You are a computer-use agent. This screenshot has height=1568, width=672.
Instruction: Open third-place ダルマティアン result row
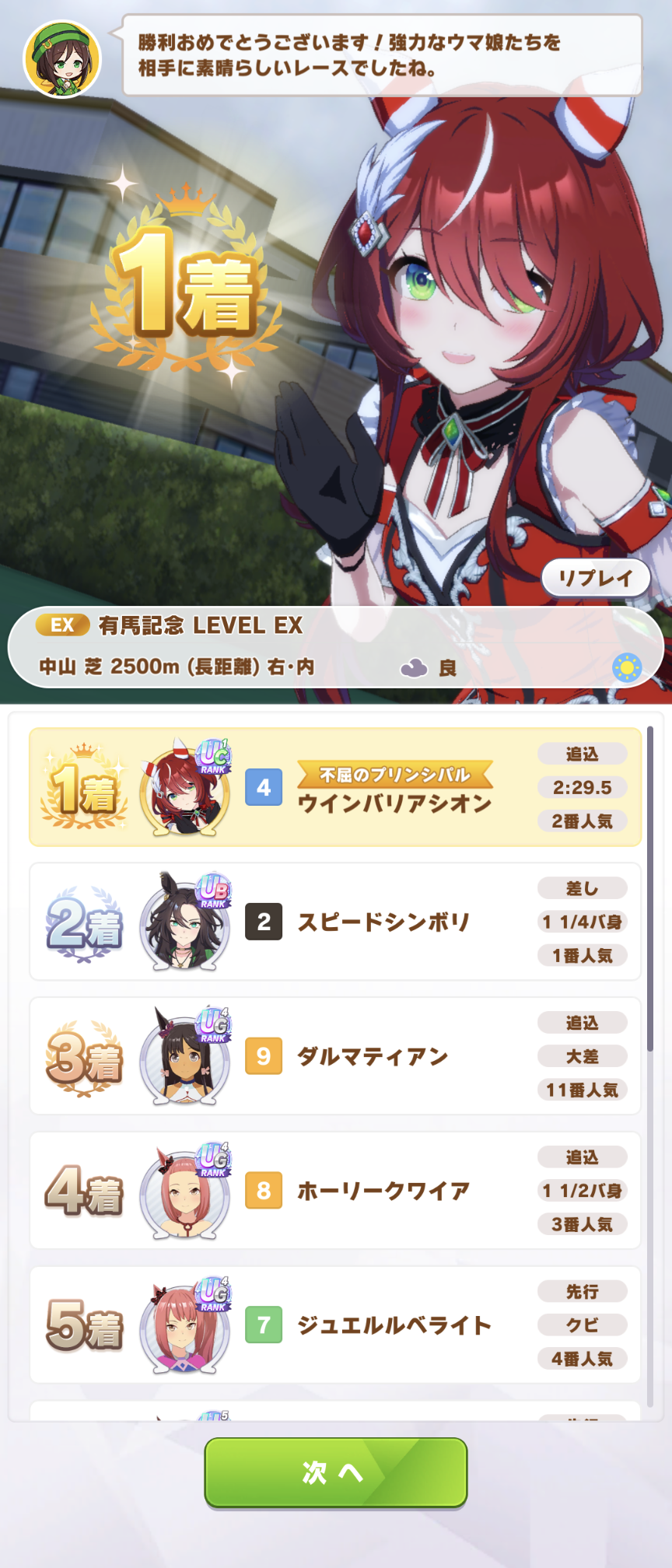(335, 1056)
